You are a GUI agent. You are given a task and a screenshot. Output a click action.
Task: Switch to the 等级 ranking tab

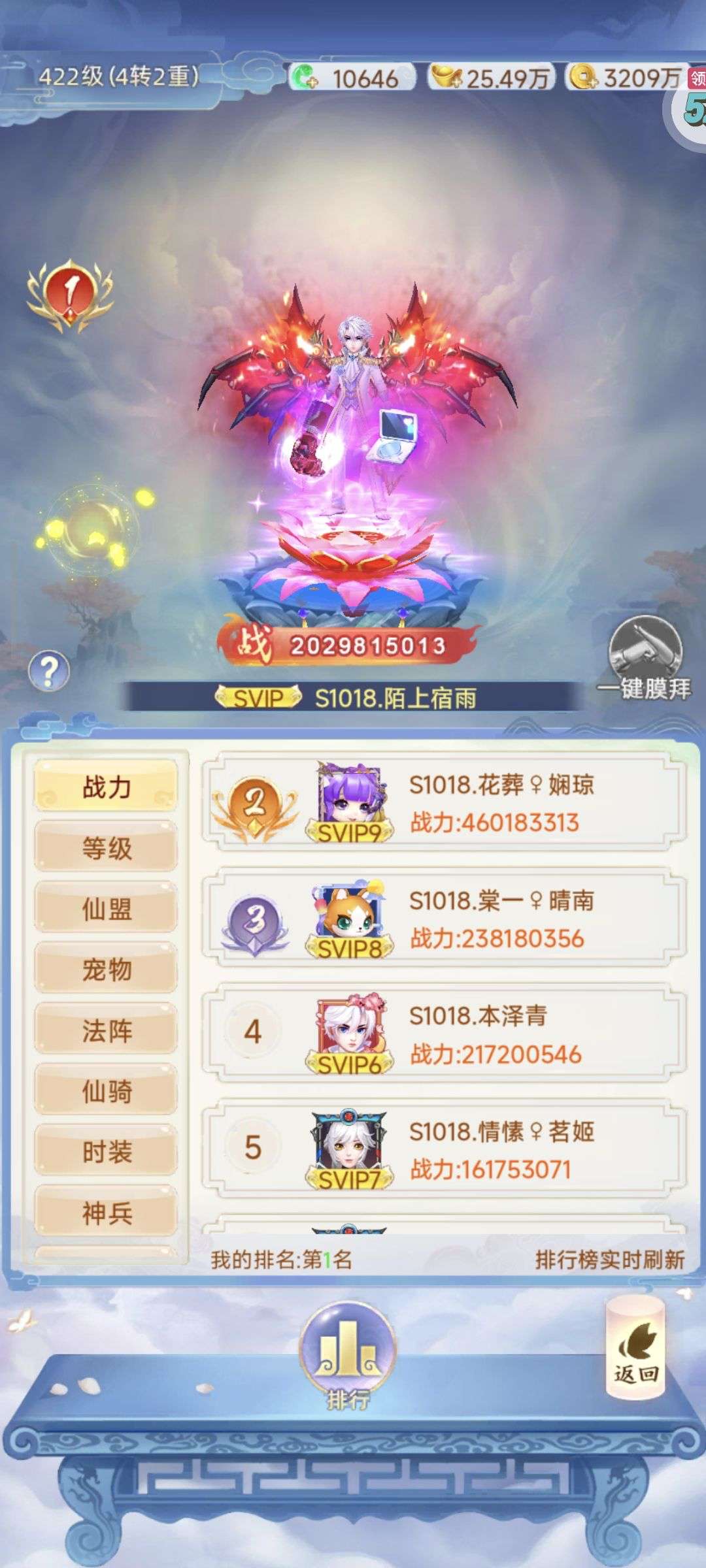[x=106, y=848]
